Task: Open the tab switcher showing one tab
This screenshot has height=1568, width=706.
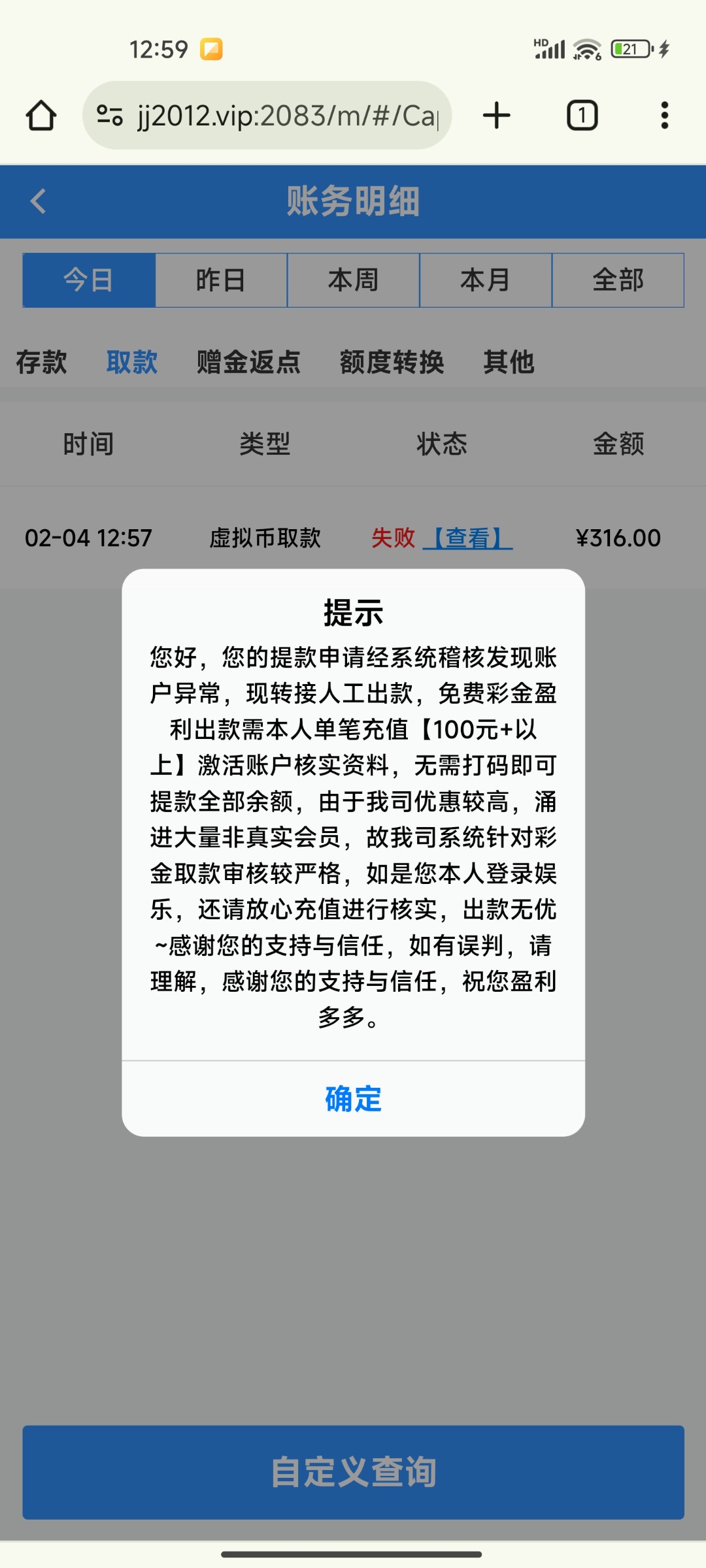Action: click(582, 115)
